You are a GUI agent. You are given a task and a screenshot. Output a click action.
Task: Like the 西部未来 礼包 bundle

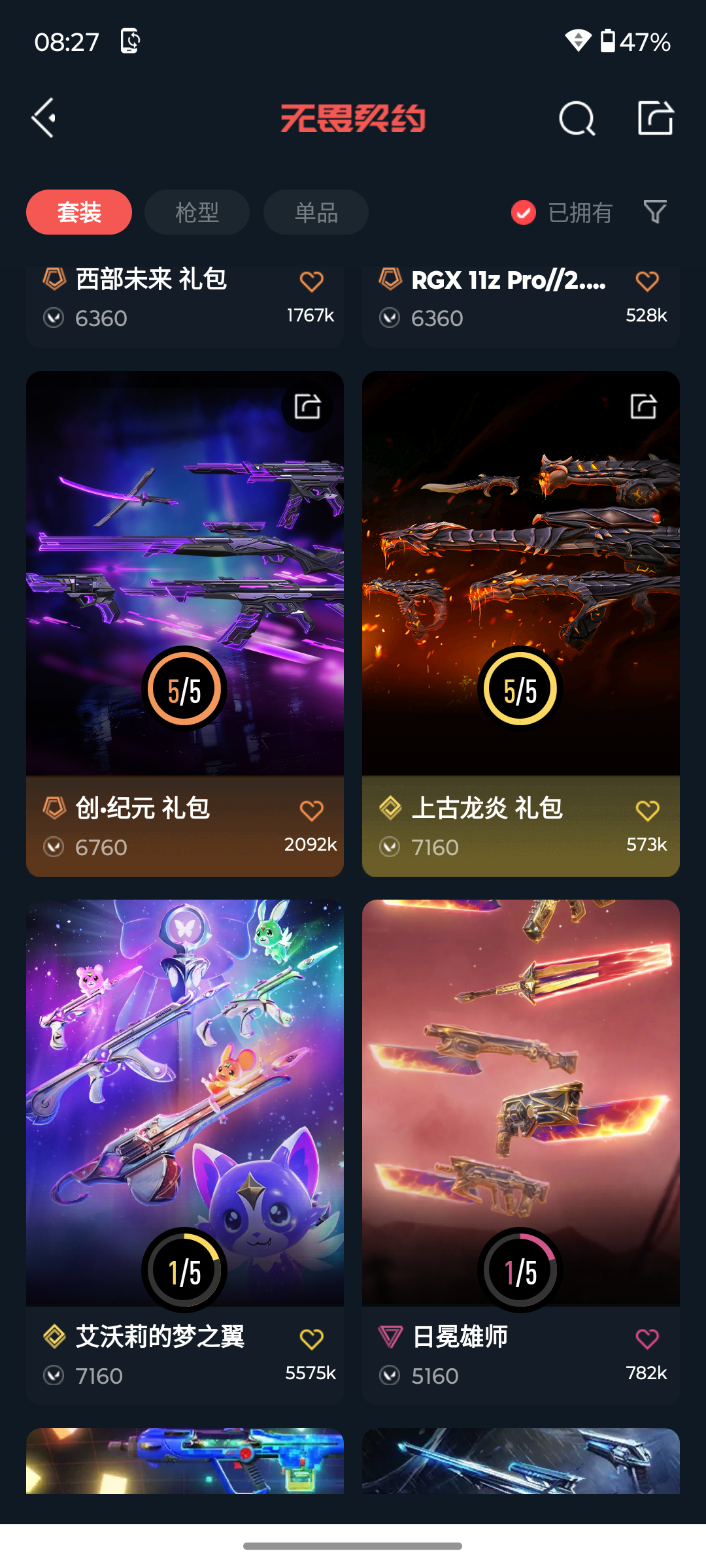point(311,282)
